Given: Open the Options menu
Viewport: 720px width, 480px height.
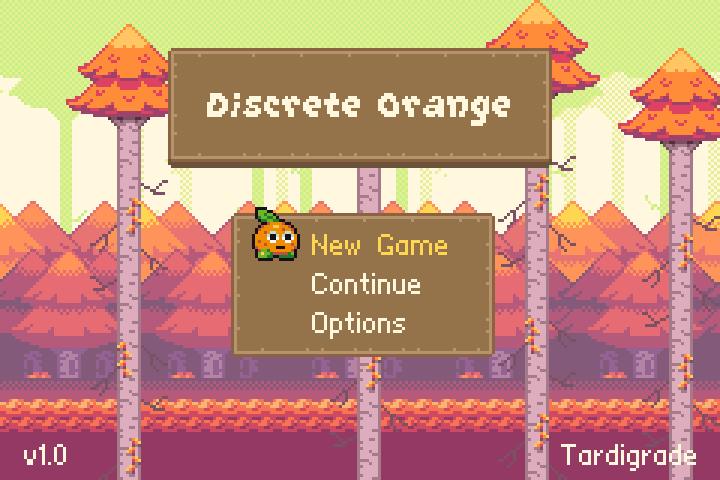Looking at the screenshot, I should click(x=358, y=325).
